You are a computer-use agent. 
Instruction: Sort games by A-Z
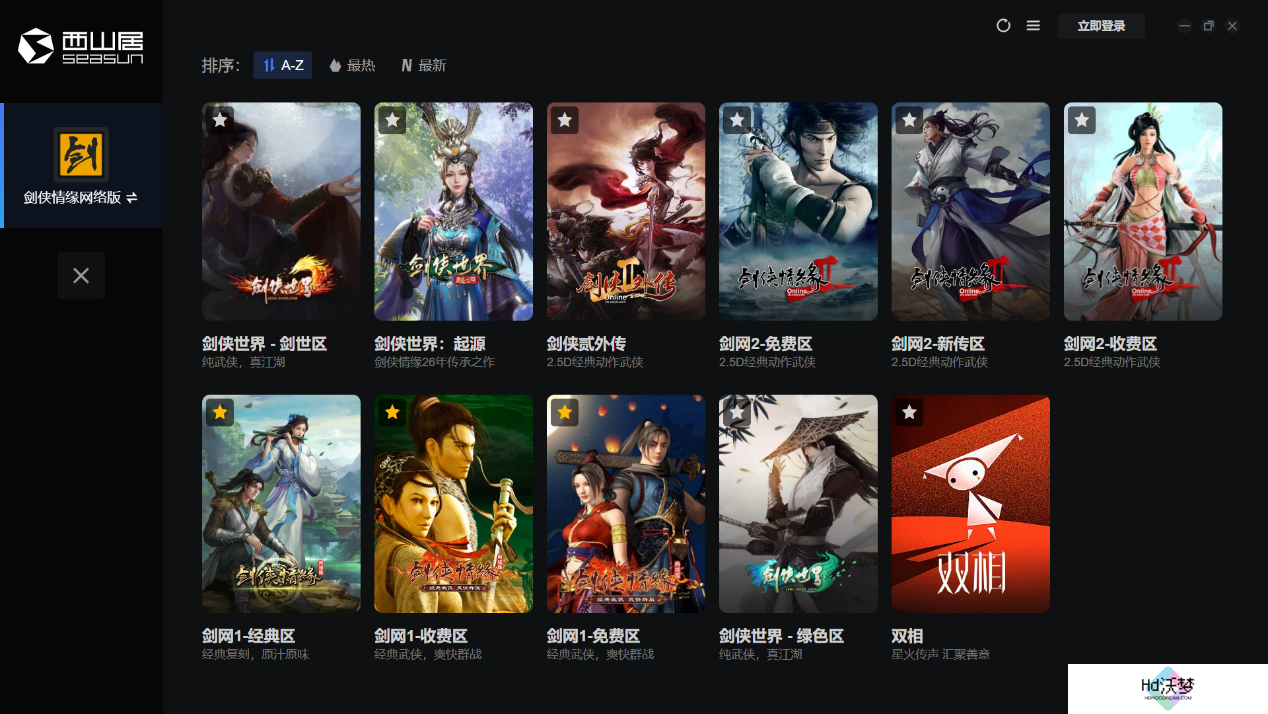[283, 66]
